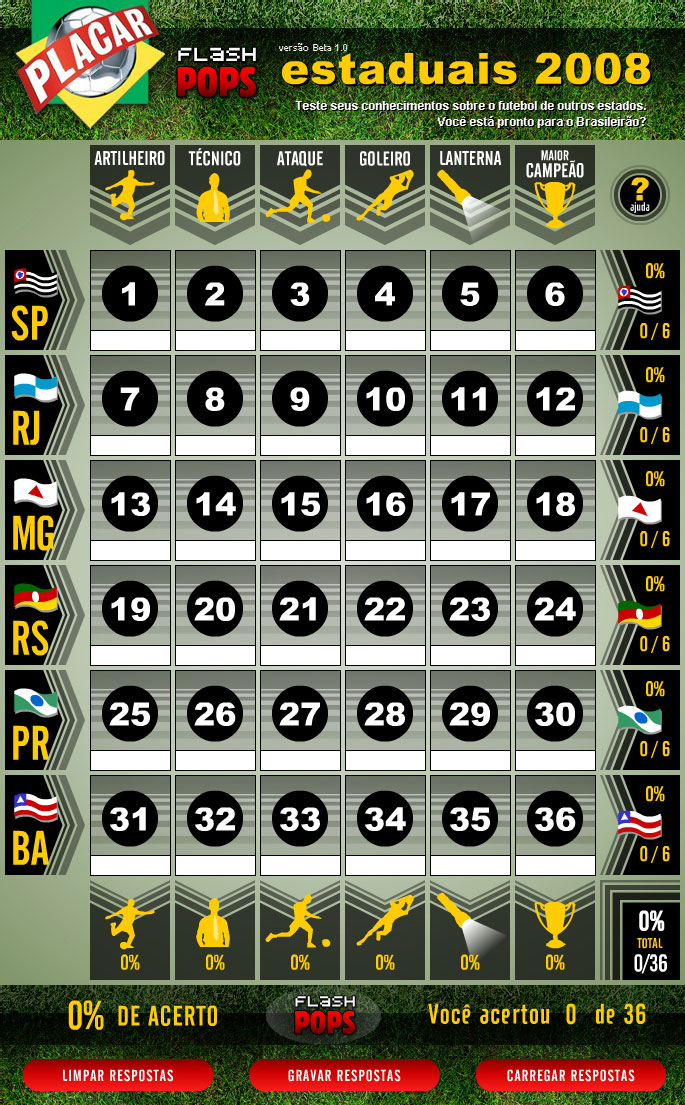This screenshot has width=685, height=1105.
Task: Select answer field under number 1
Action: tap(130, 340)
